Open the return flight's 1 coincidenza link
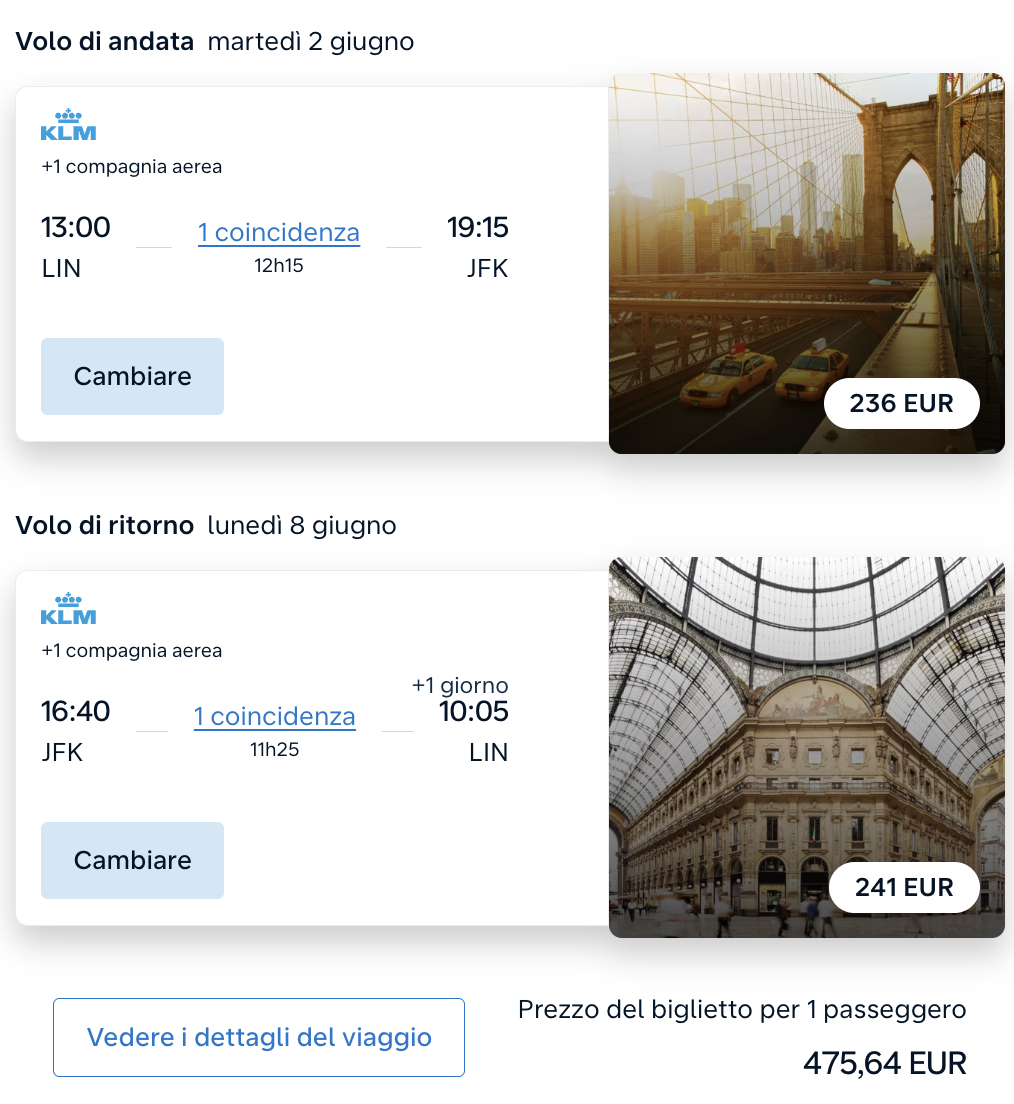 click(x=274, y=716)
